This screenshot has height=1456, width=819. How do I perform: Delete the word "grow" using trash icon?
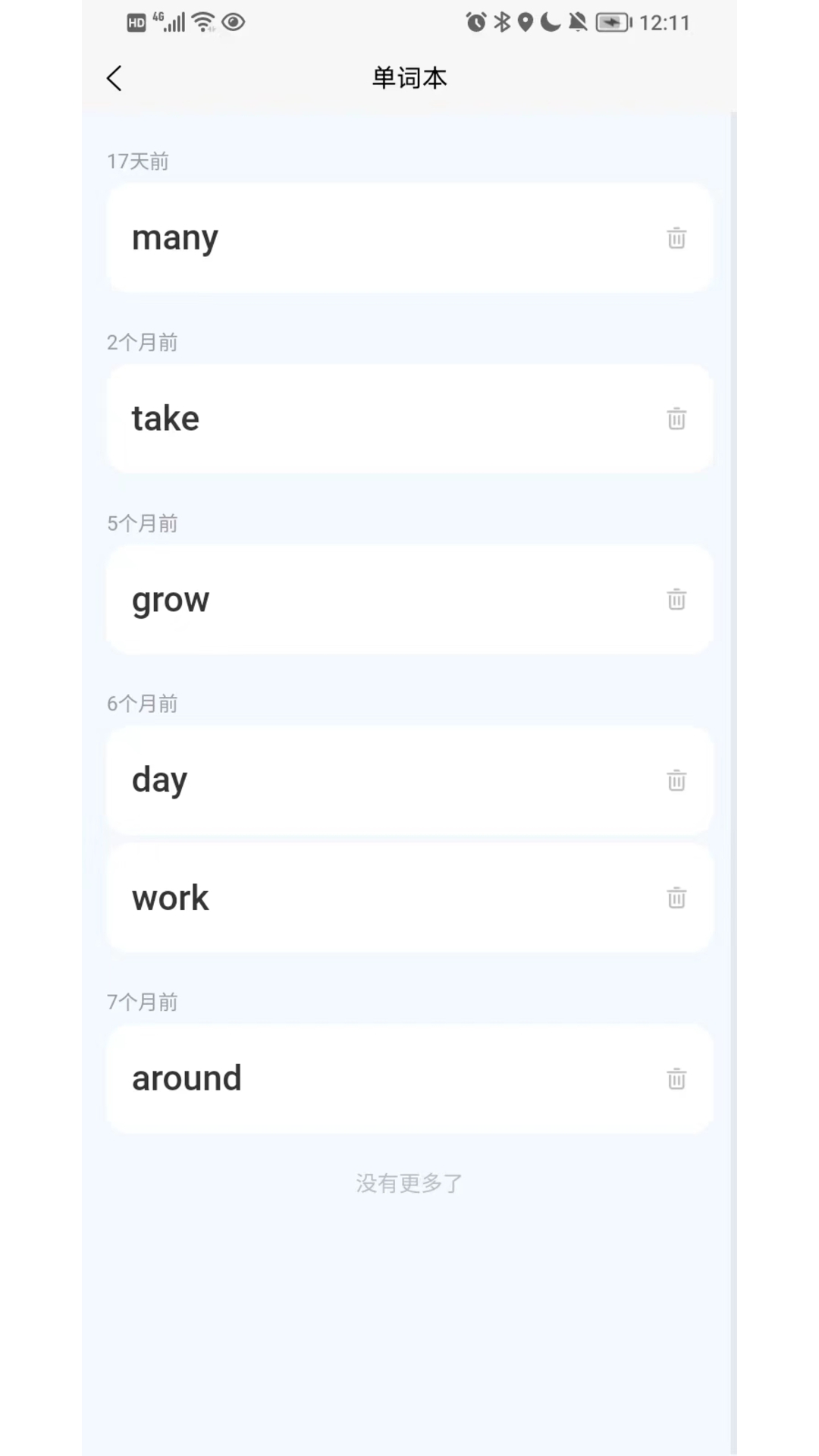tap(676, 599)
